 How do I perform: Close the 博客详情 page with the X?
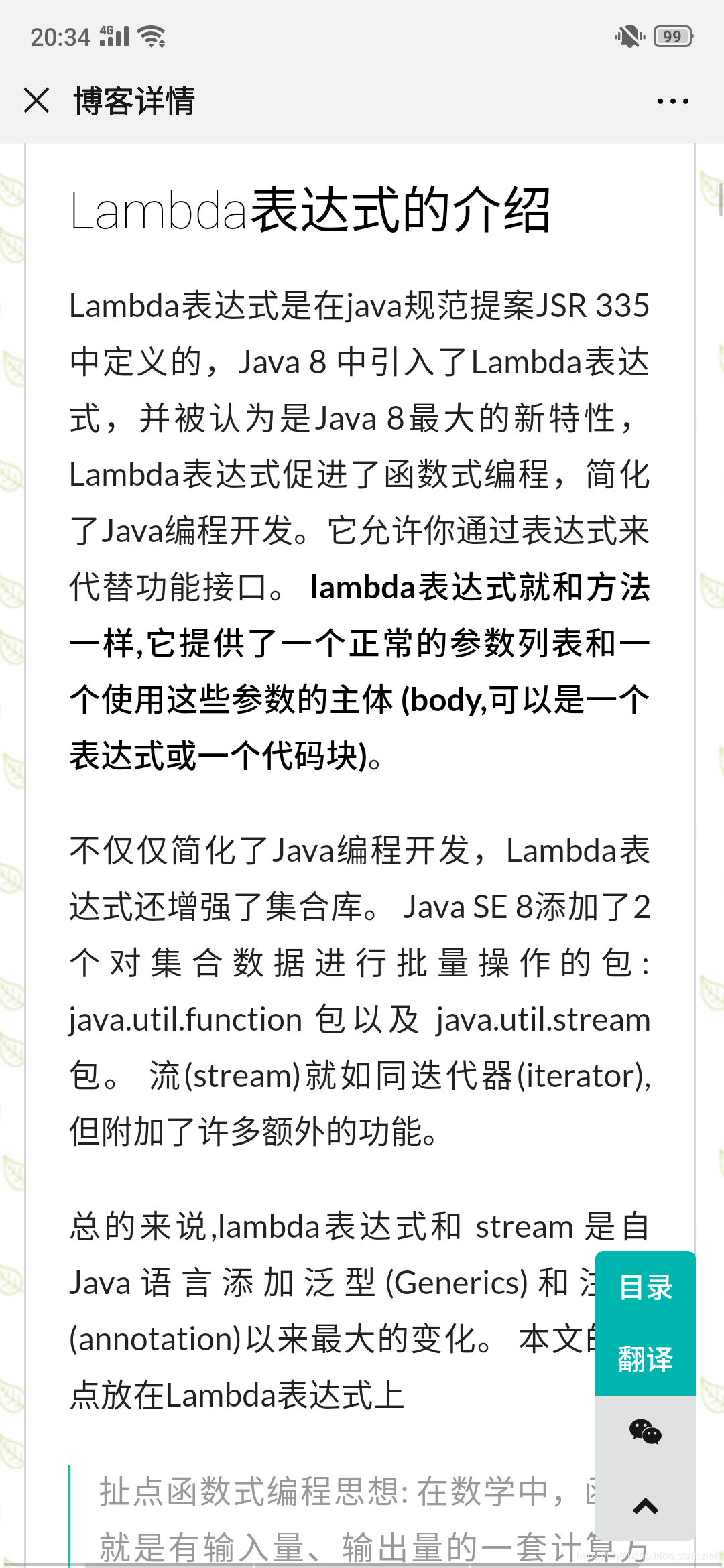tap(37, 101)
